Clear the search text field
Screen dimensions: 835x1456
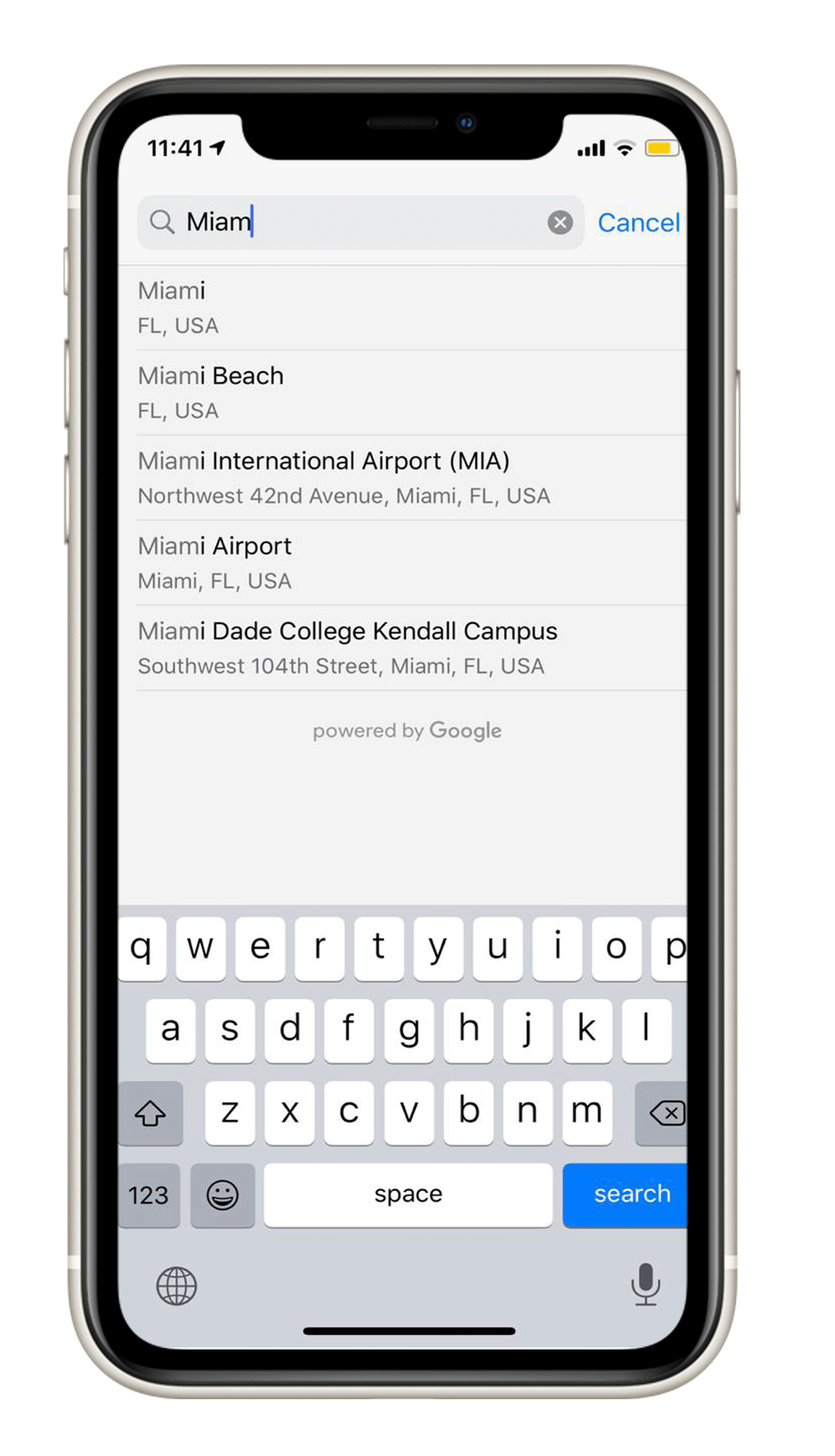[x=559, y=222]
